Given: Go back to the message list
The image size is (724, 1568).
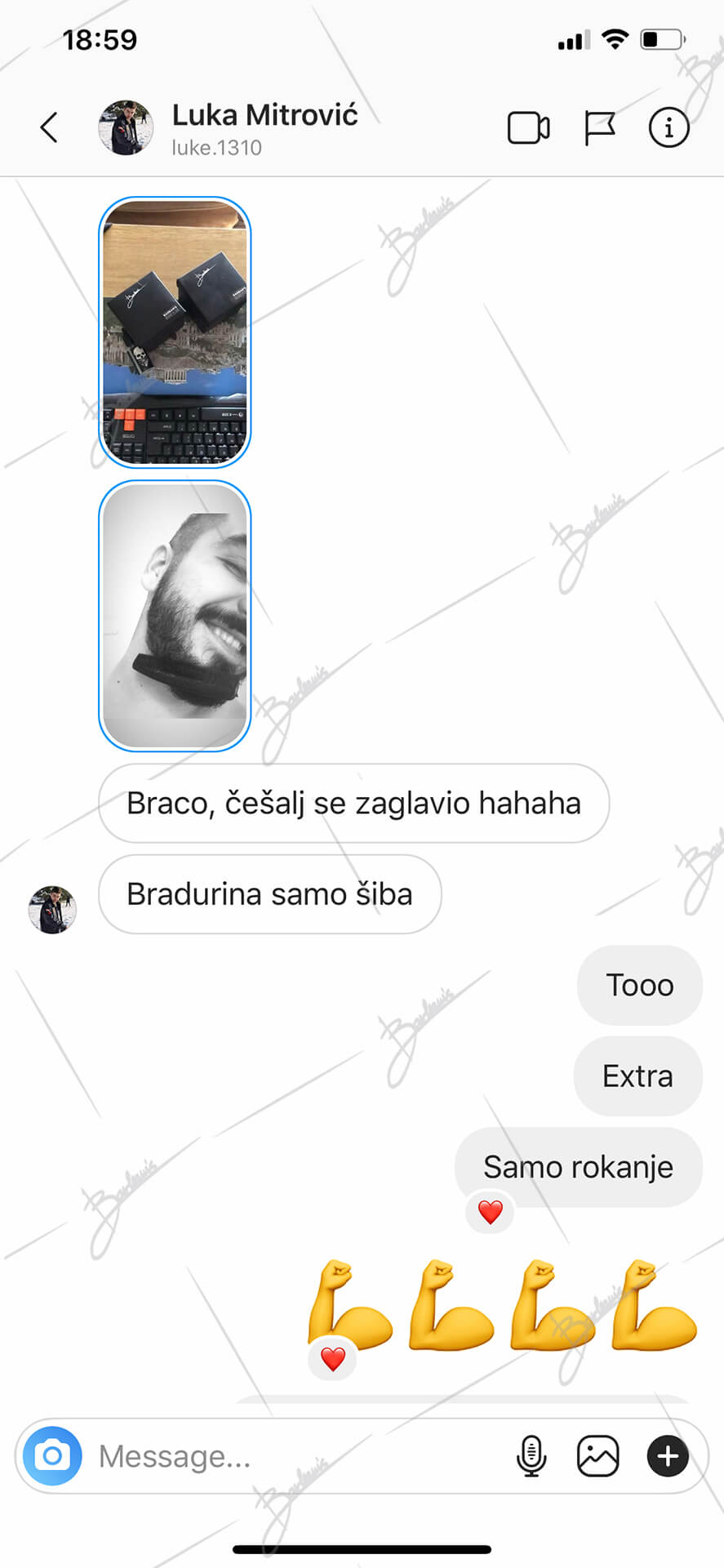Looking at the screenshot, I should [49, 127].
